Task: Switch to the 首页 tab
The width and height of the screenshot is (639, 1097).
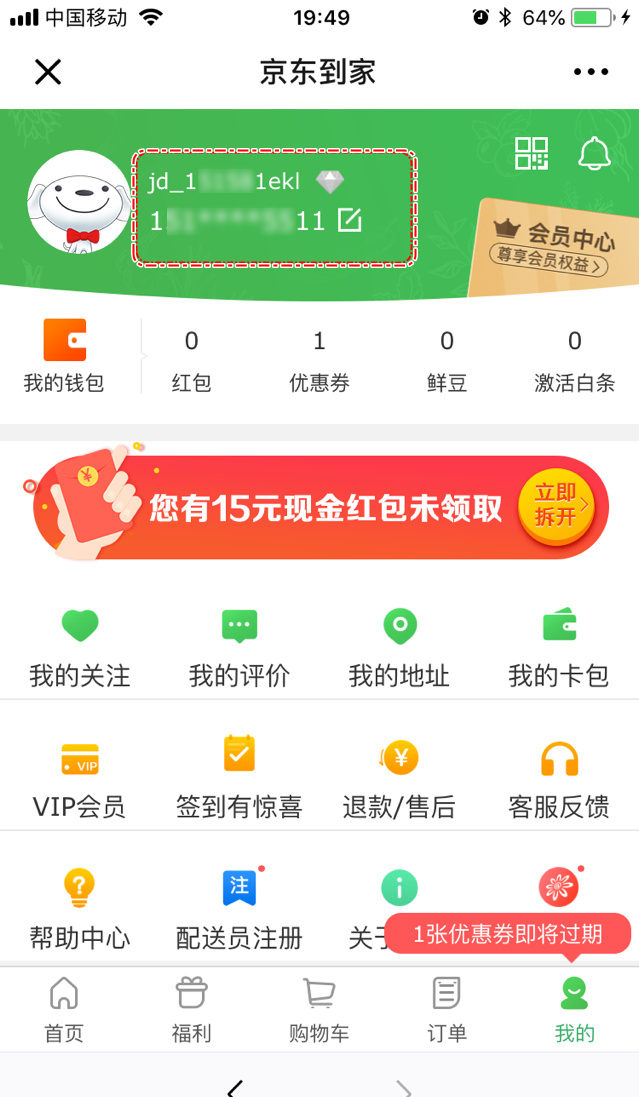Action: pos(64,1010)
